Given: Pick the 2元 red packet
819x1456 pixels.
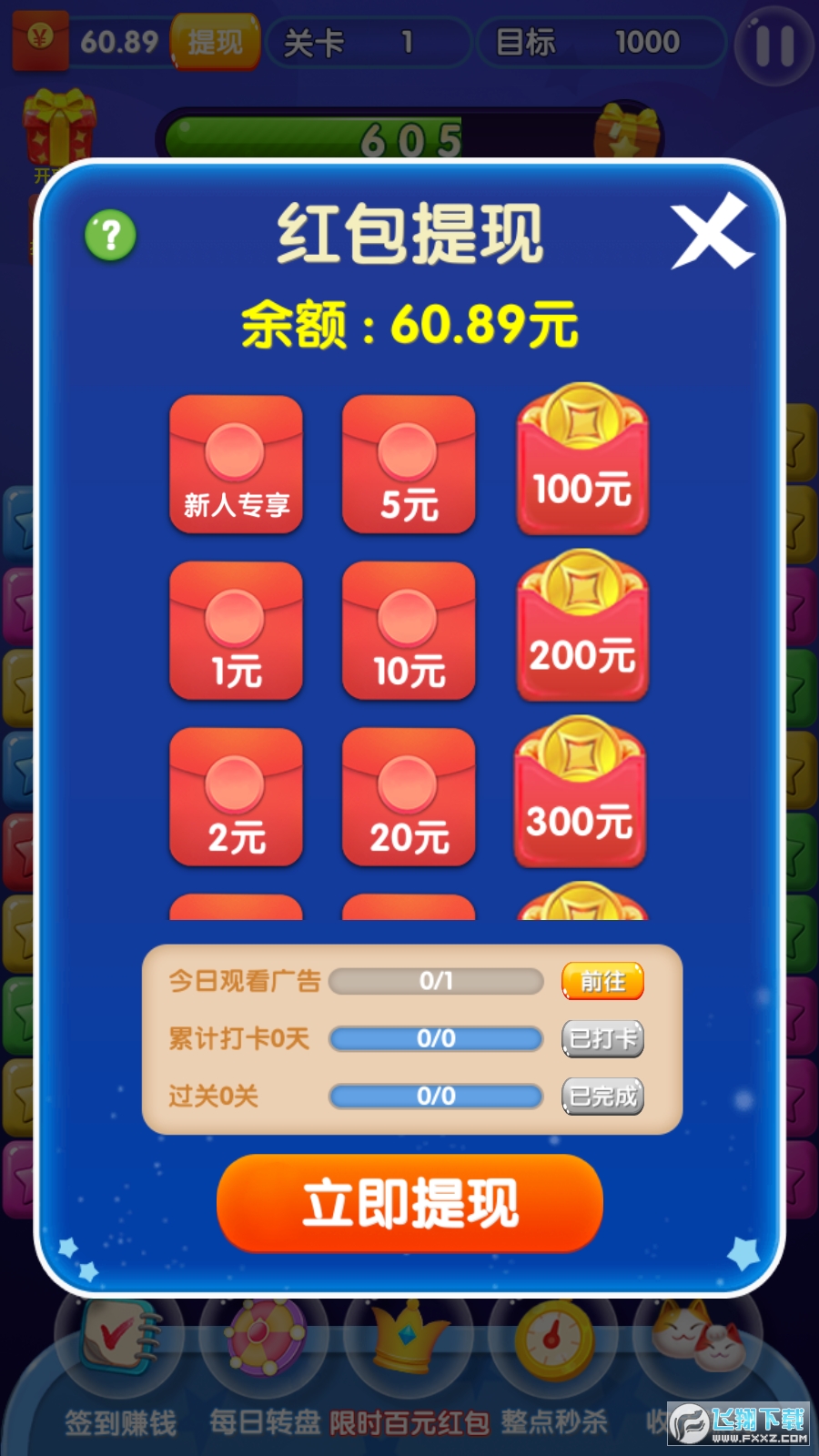Looking at the screenshot, I should [x=236, y=797].
